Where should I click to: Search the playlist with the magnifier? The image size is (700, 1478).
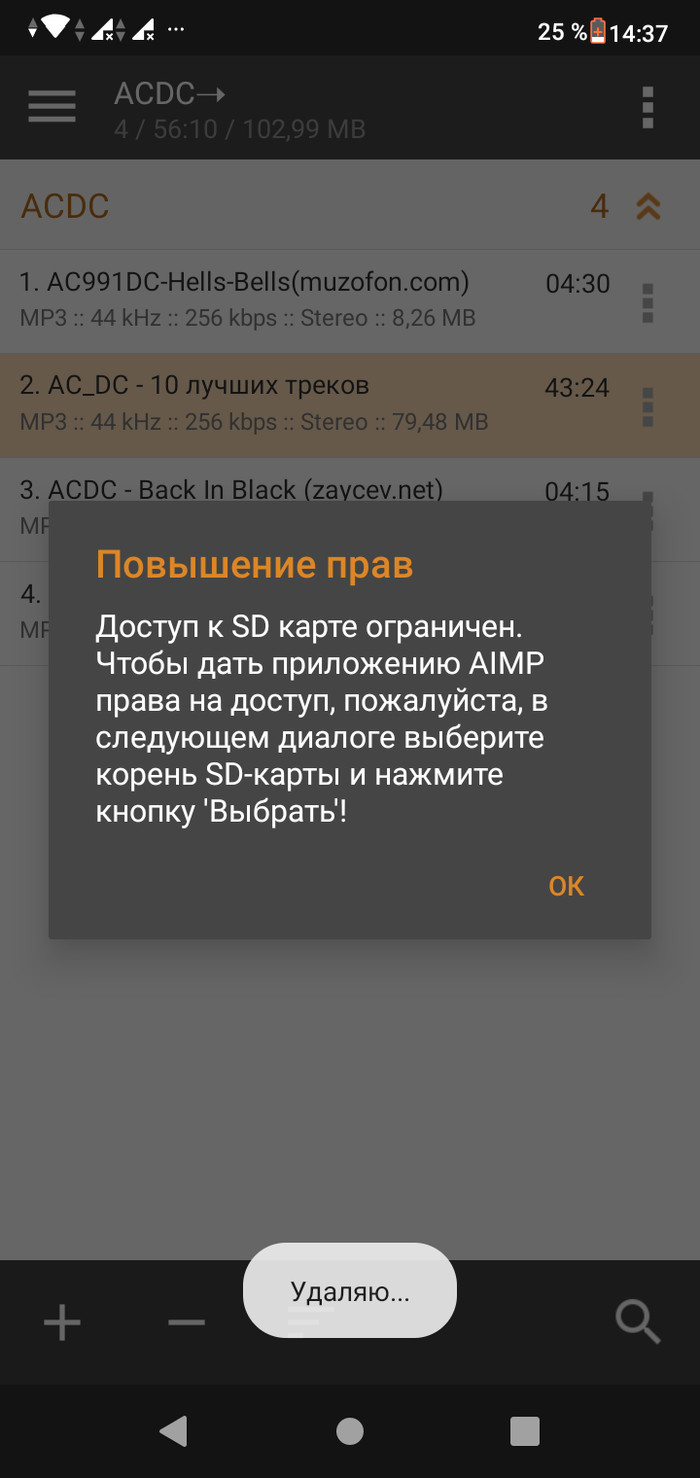(637, 1322)
